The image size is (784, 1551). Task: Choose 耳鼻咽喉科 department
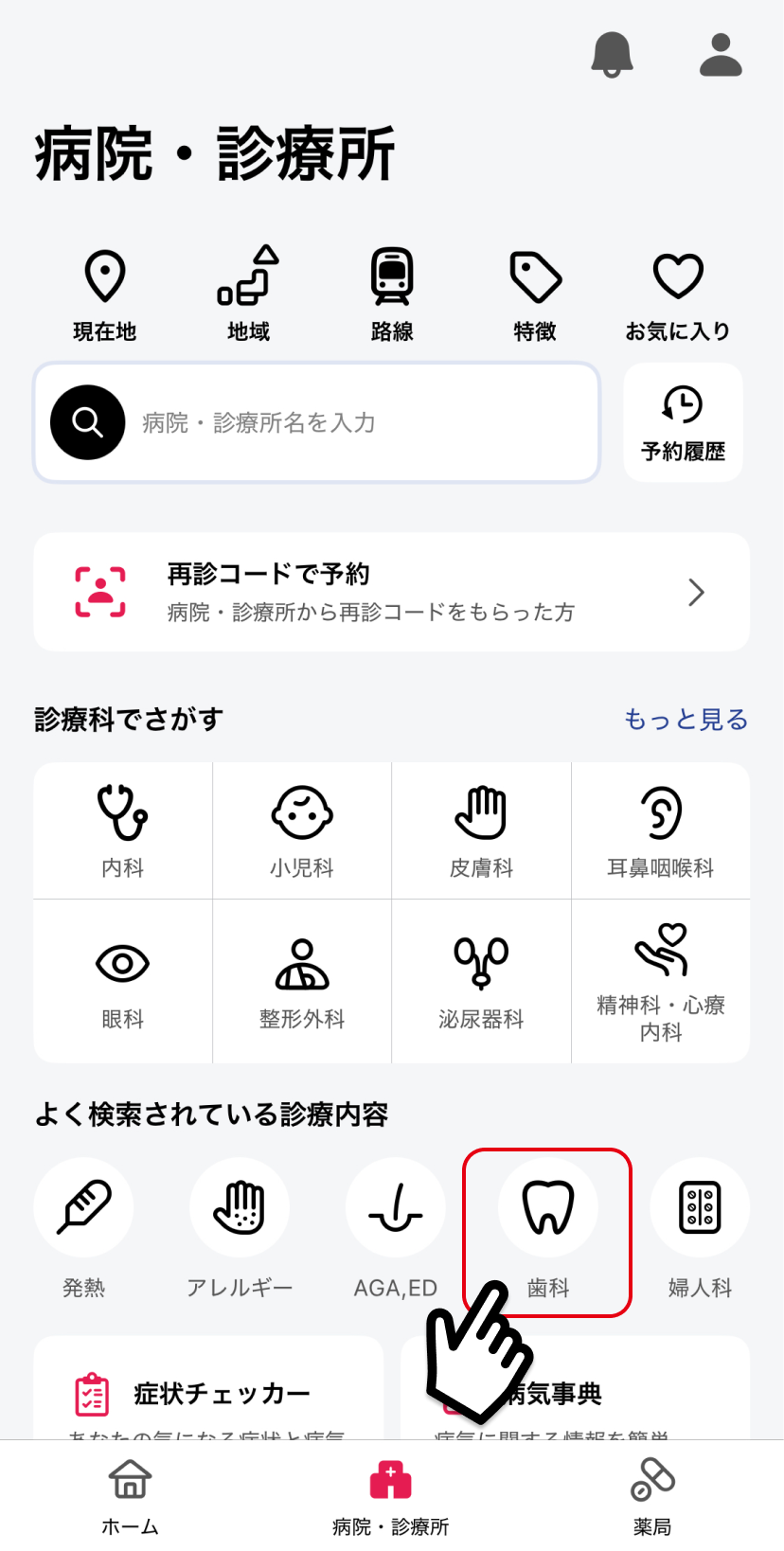661,830
